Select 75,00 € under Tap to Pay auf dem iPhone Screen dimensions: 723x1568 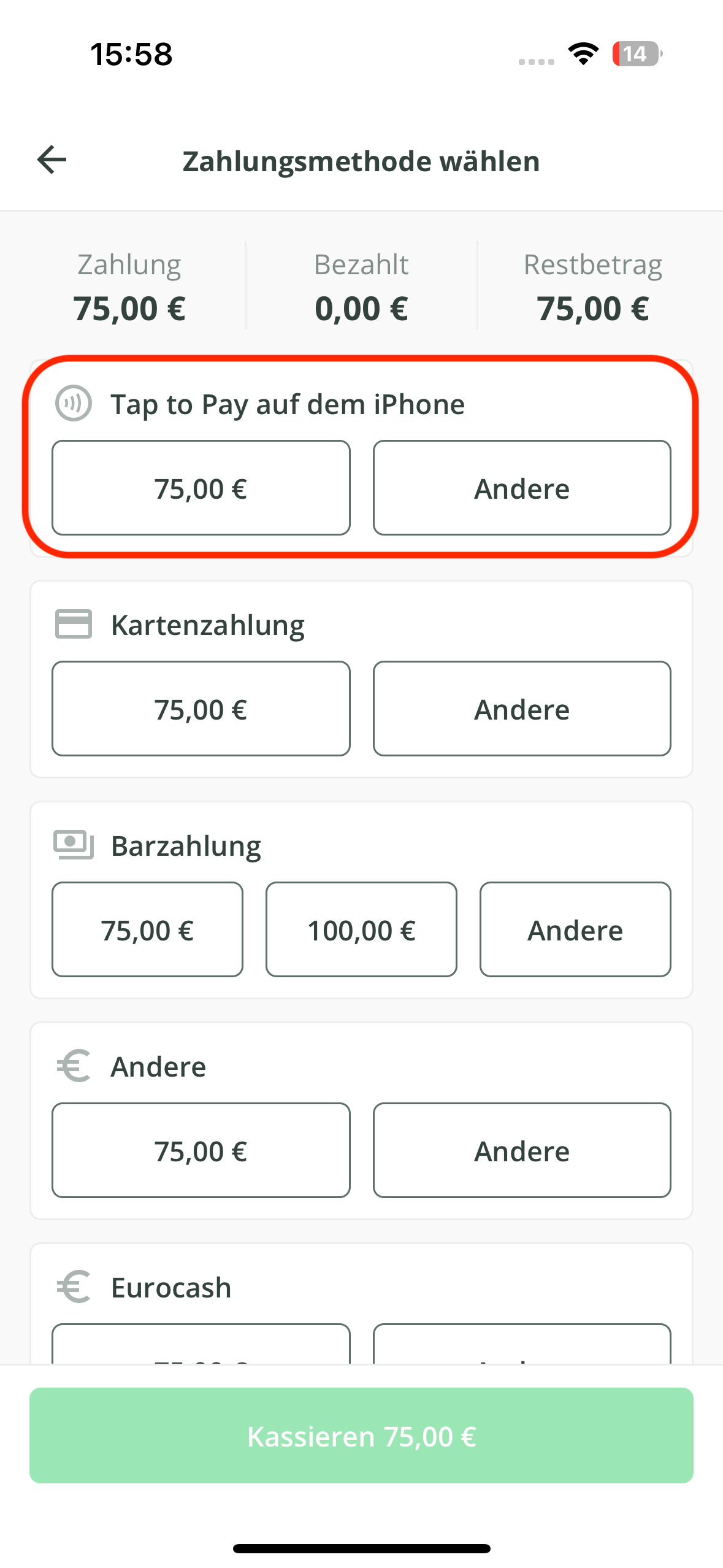[x=201, y=488]
